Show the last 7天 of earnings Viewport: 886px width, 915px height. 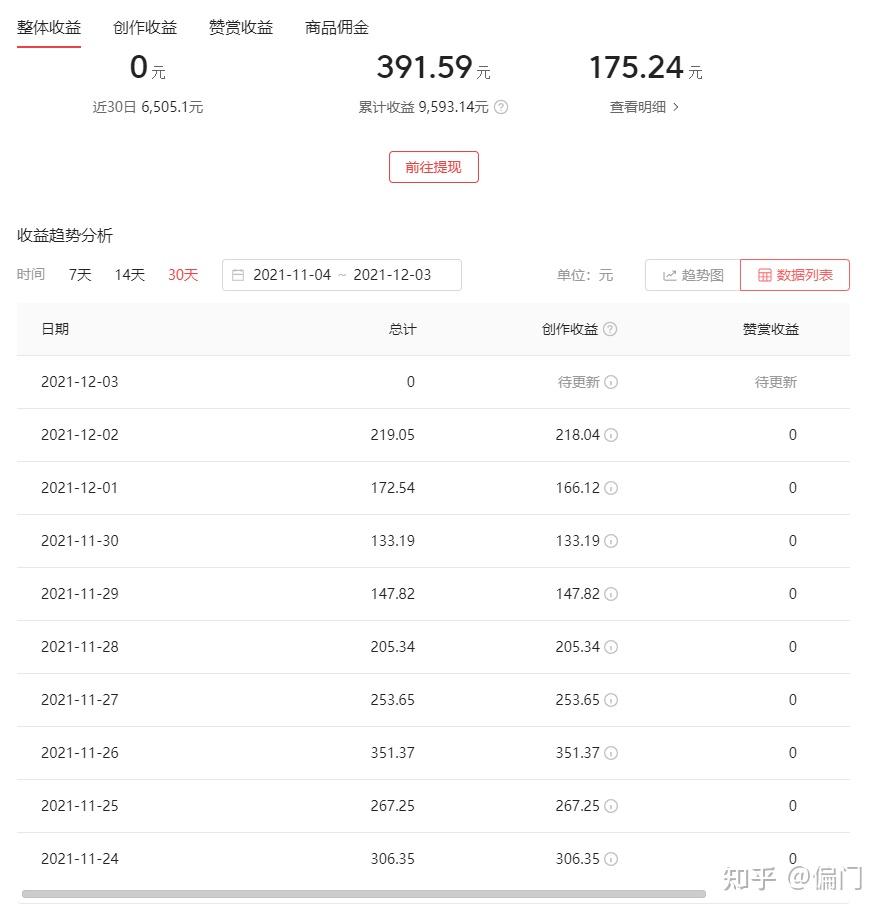[x=80, y=275]
